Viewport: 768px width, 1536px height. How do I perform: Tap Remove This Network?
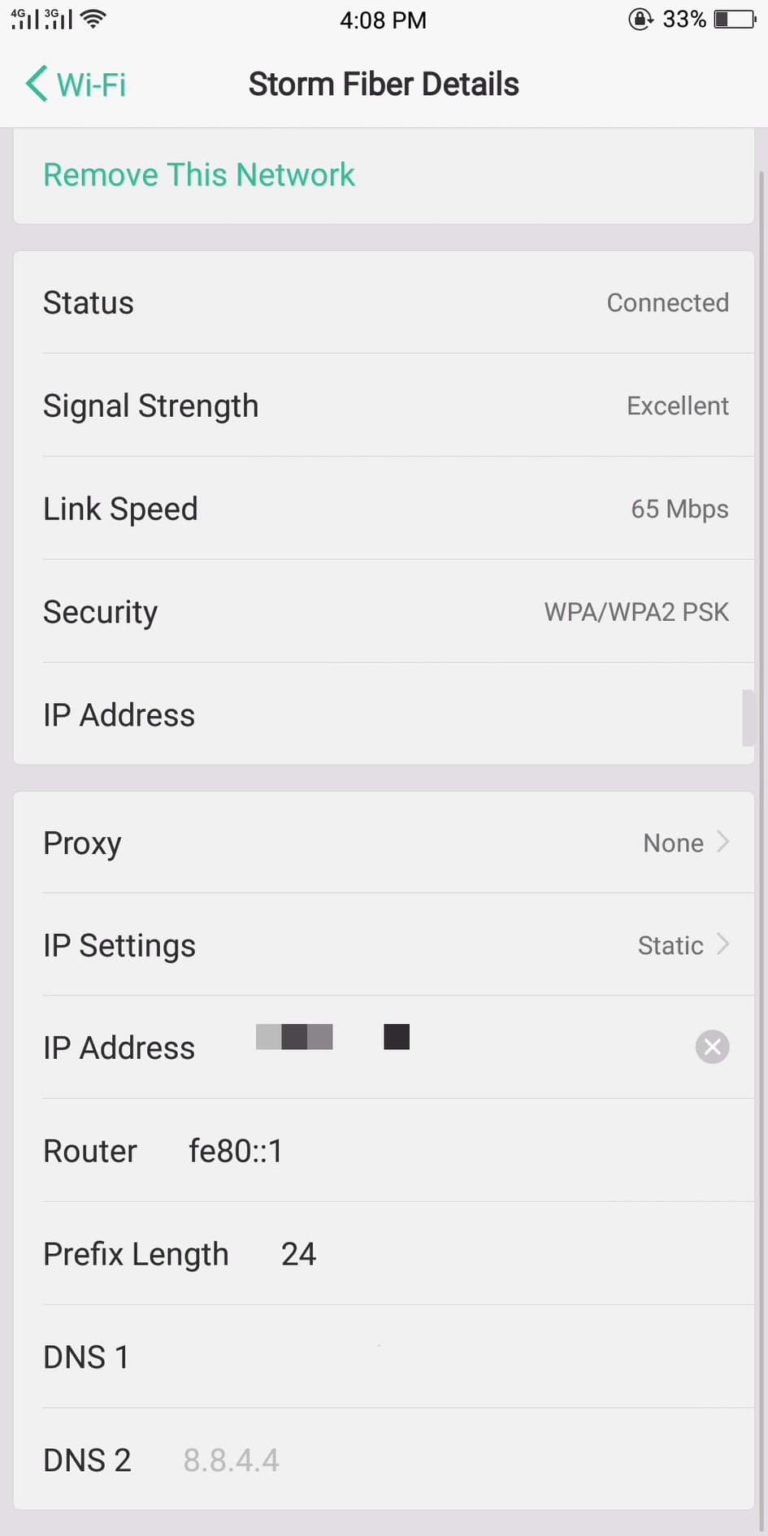tap(199, 175)
